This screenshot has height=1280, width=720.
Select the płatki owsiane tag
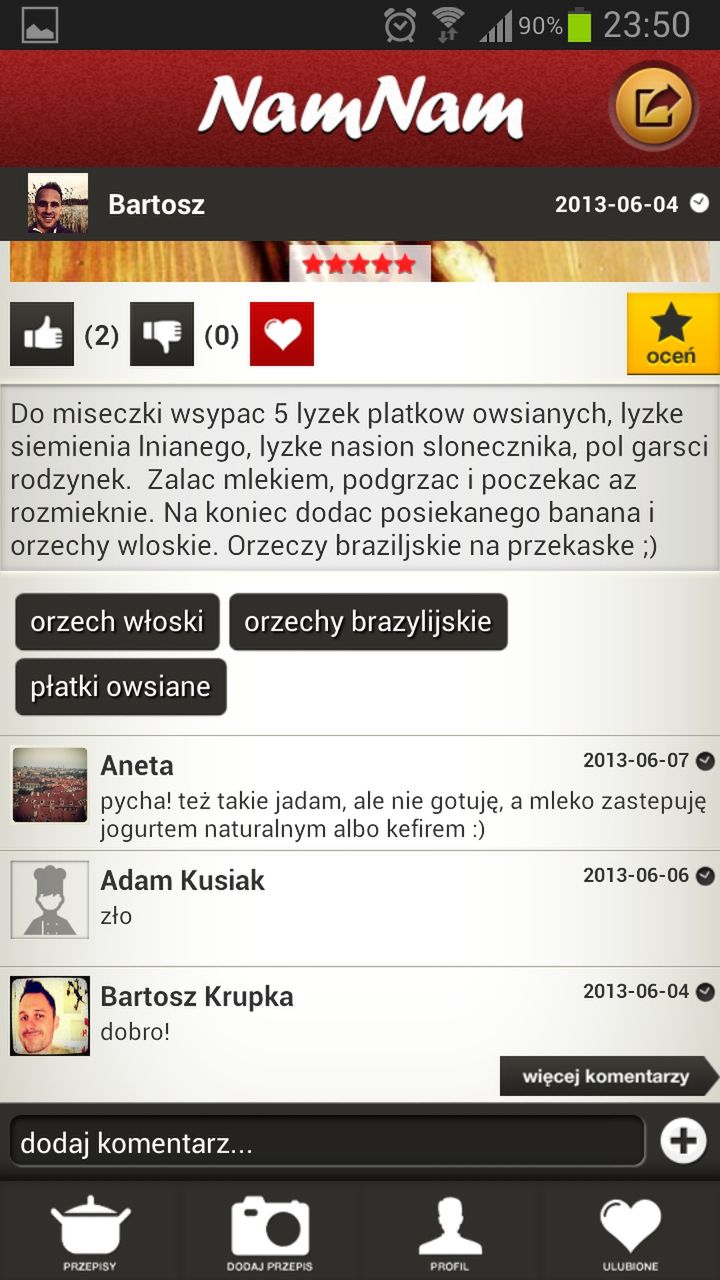121,687
